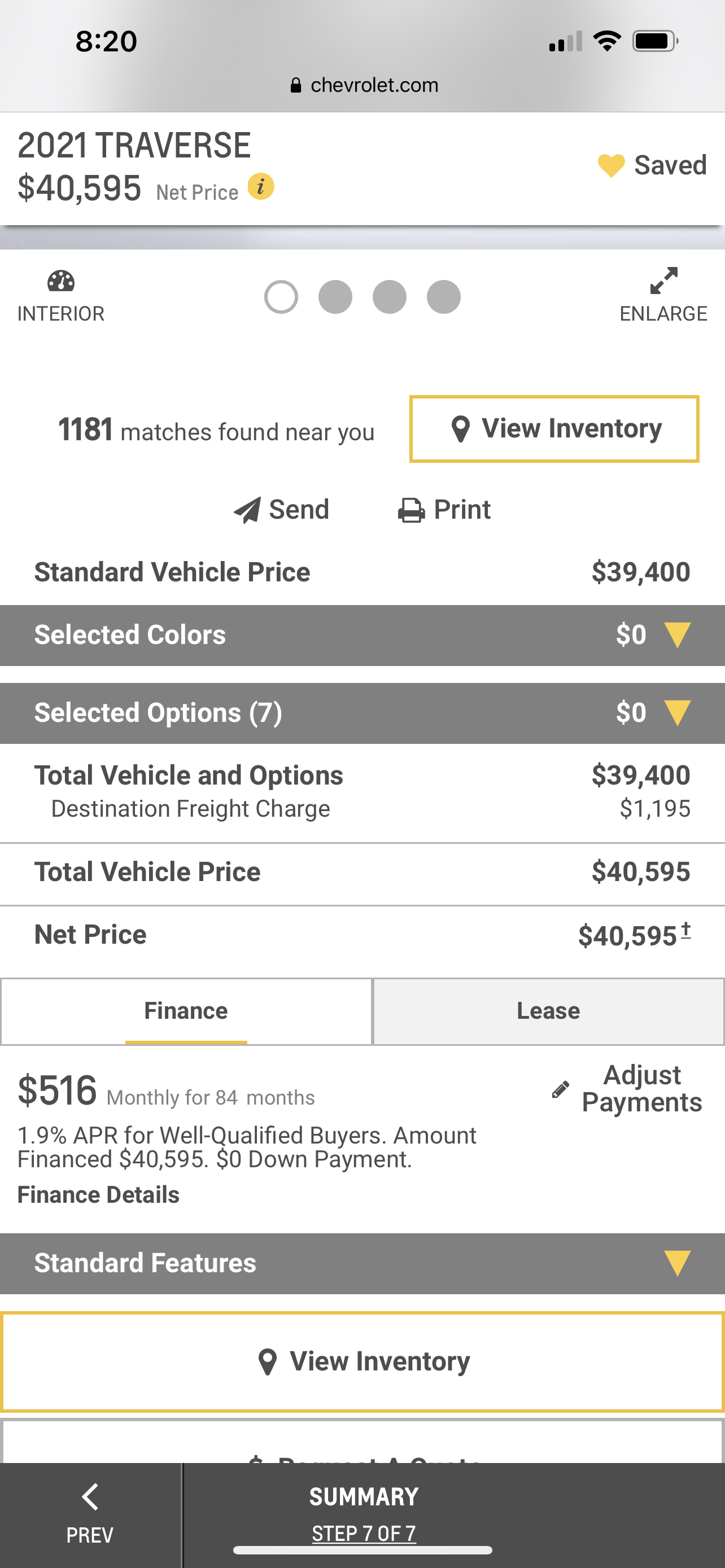Expand Standard Features section
Image resolution: width=725 pixels, height=1568 pixels.
tap(362, 1264)
